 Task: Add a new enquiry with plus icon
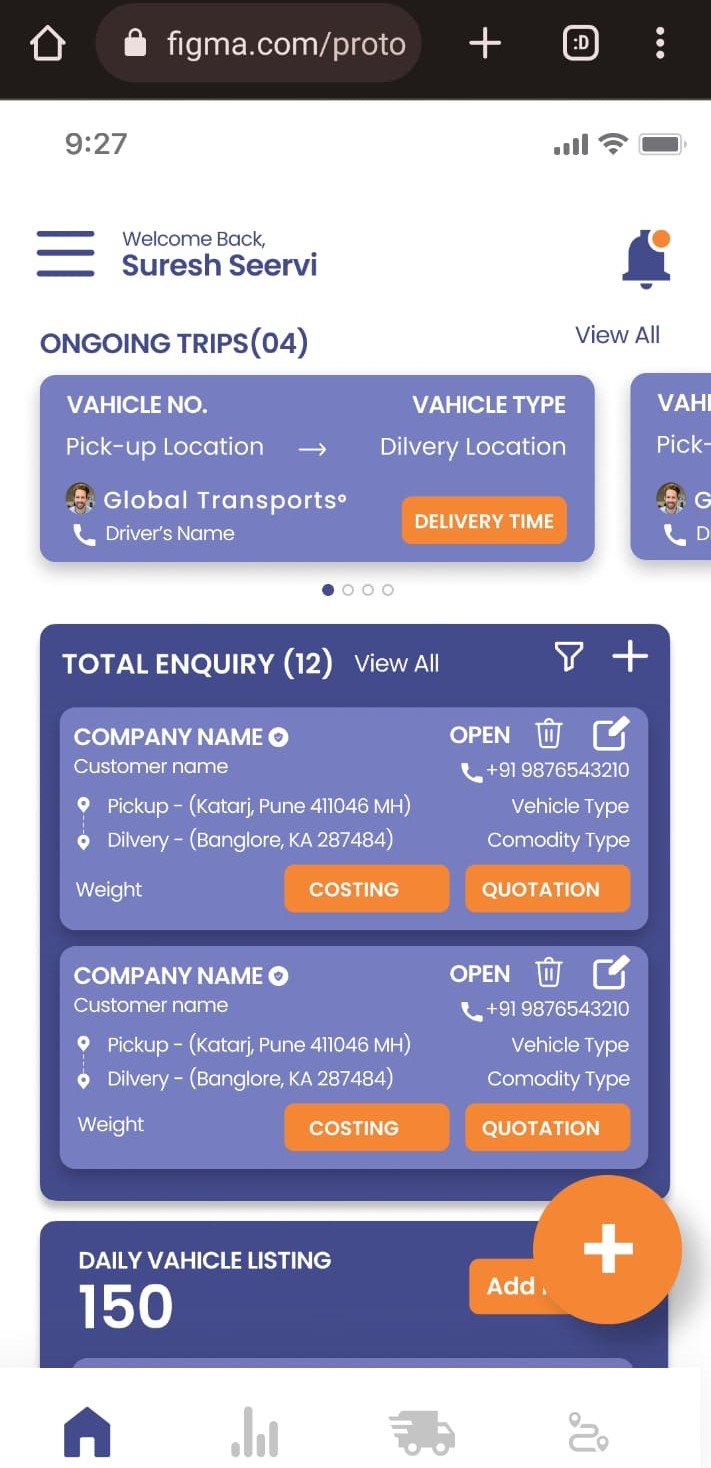(x=630, y=657)
